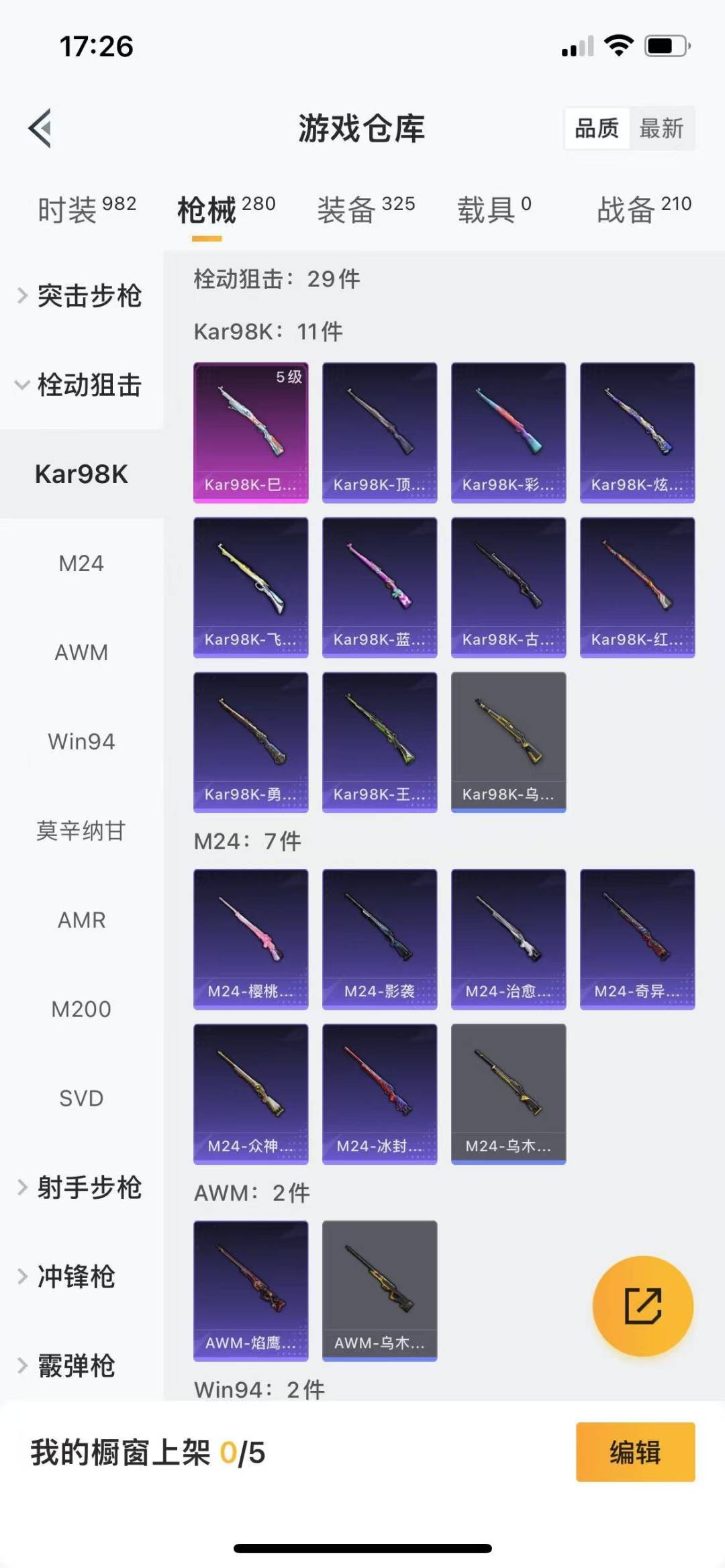Tap the orange floating share button
The height and width of the screenshot is (1568, 725).
pyautogui.click(x=643, y=1306)
